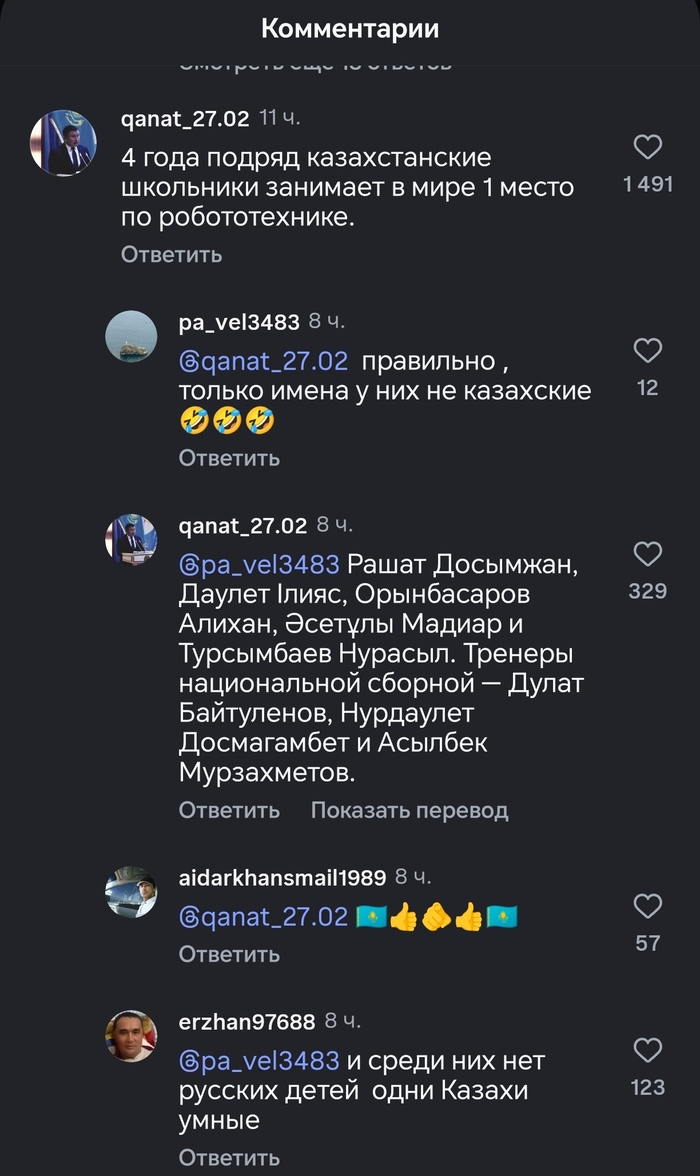Reply to erzhan97688's comment
Image resolution: width=700 pixels, height=1176 pixels.
coord(229,1158)
